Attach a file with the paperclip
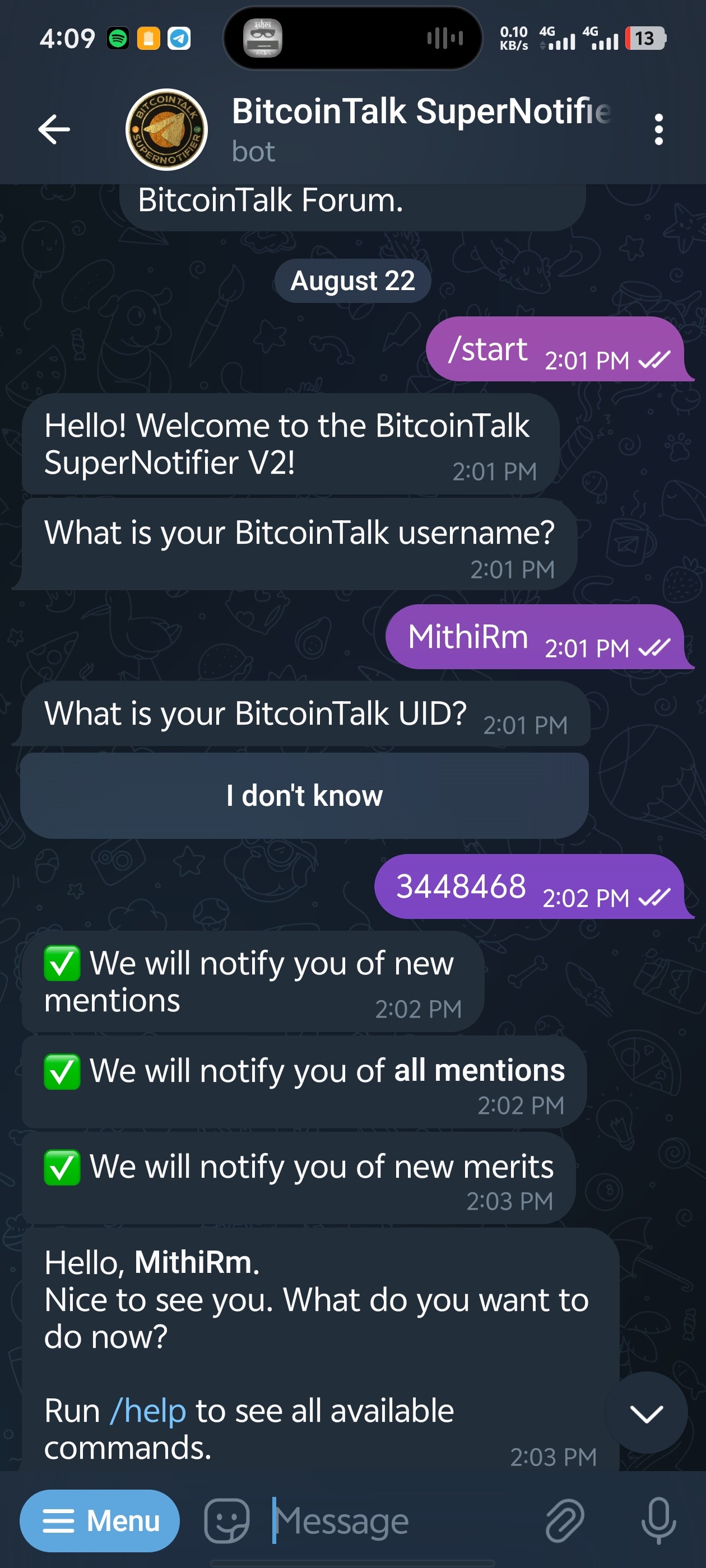Viewport: 706px width, 1568px height. tap(565, 1520)
